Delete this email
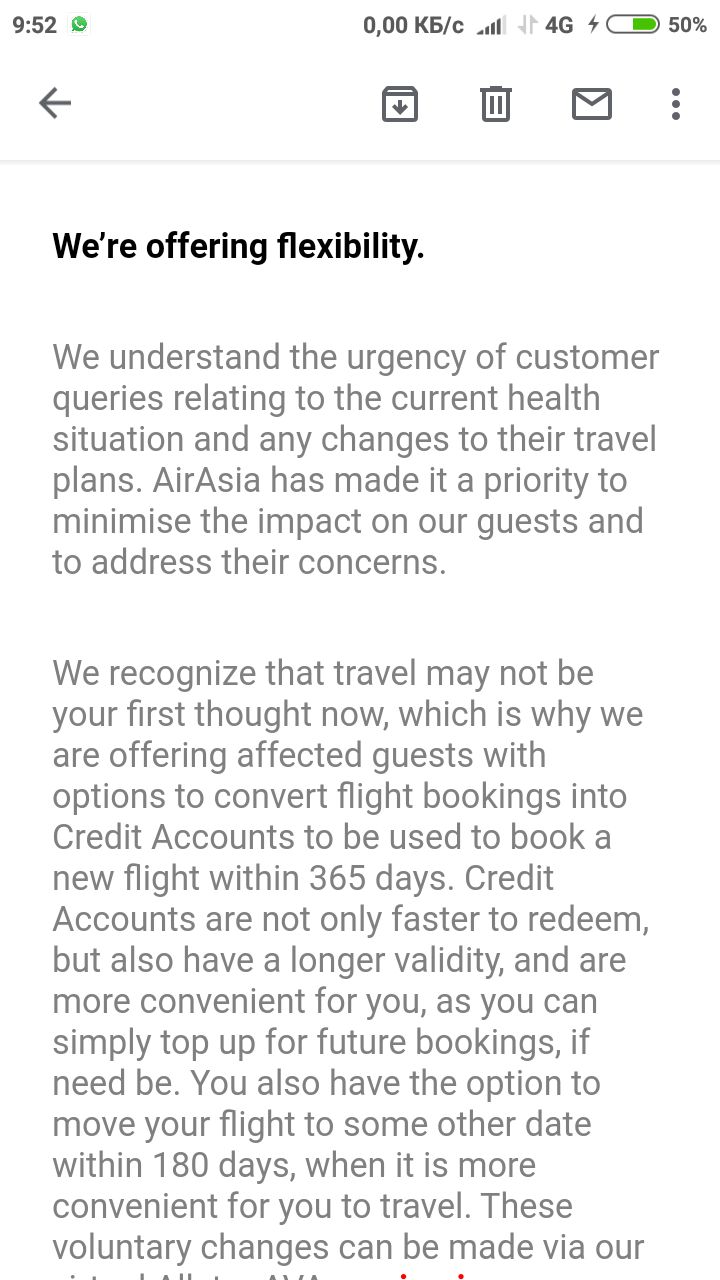 (x=496, y=103)
